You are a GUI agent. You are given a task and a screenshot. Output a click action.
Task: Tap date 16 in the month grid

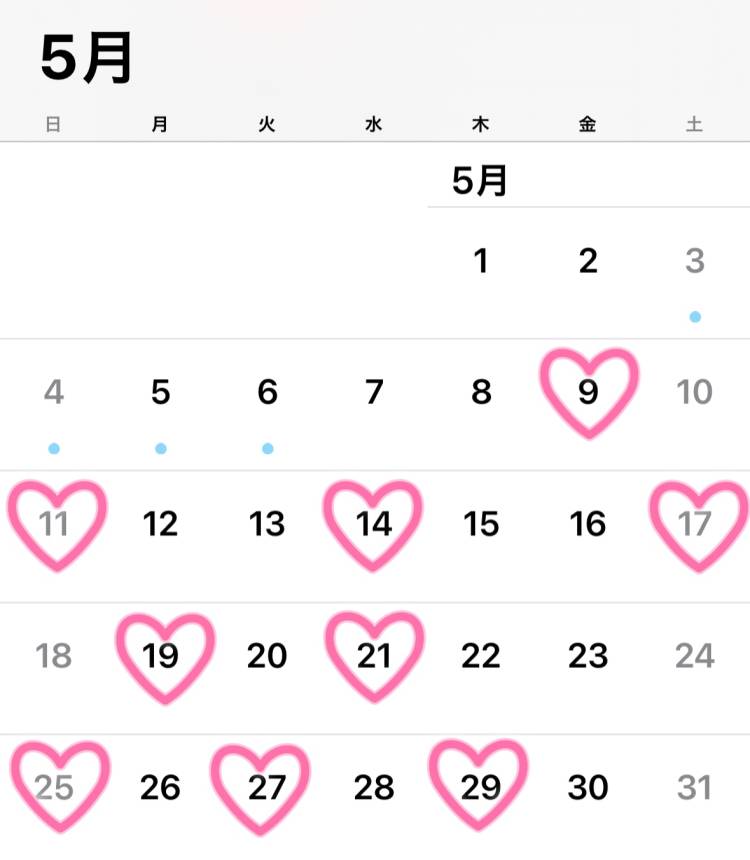coord(588,524)
